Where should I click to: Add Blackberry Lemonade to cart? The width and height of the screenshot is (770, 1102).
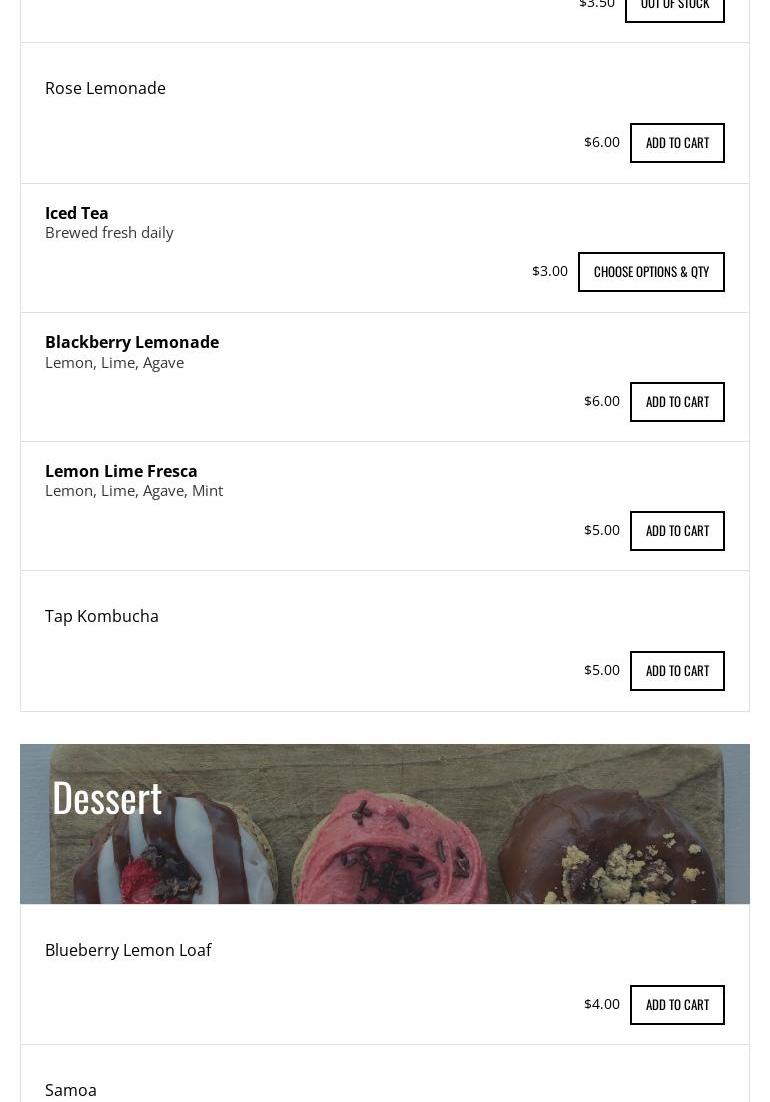click(677, 402)
